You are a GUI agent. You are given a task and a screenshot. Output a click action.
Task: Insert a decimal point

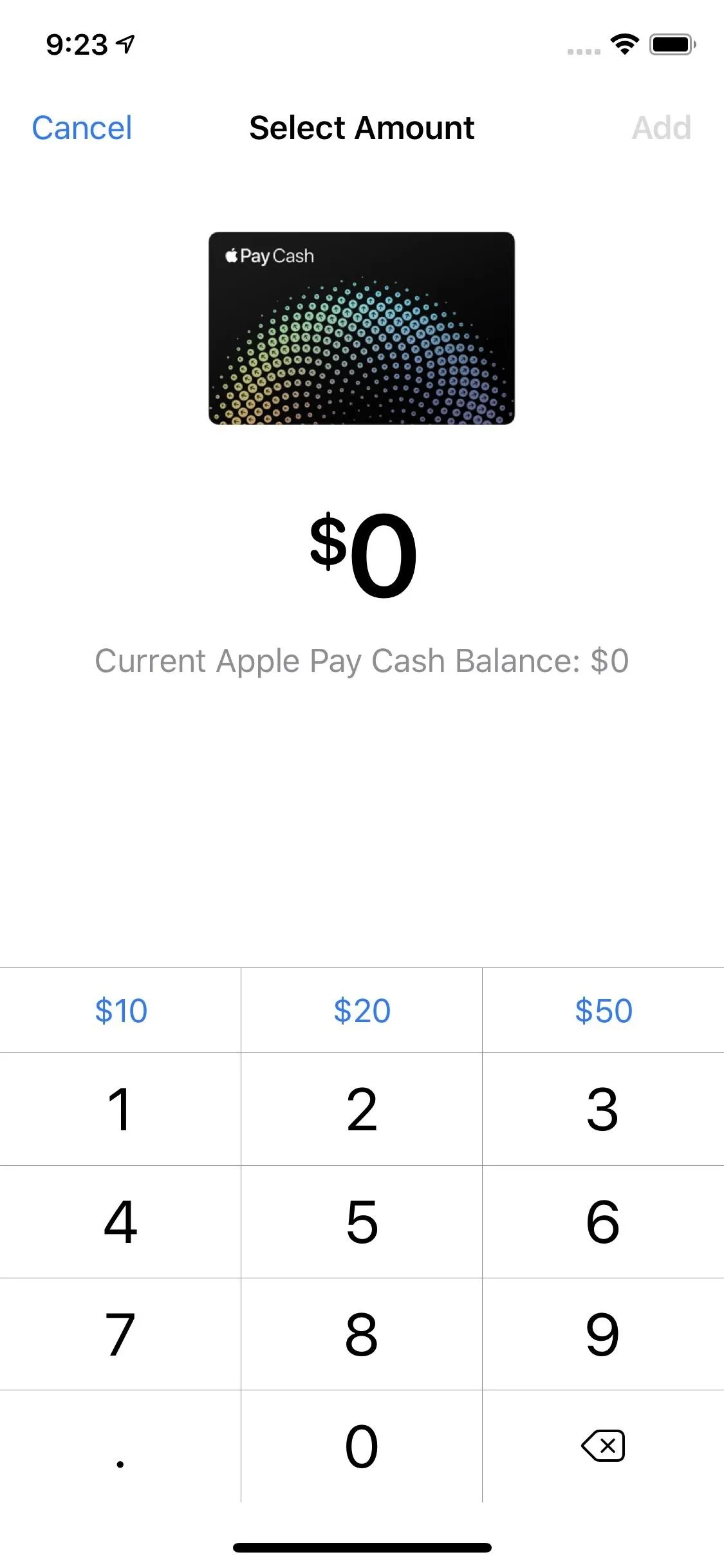120,1446
